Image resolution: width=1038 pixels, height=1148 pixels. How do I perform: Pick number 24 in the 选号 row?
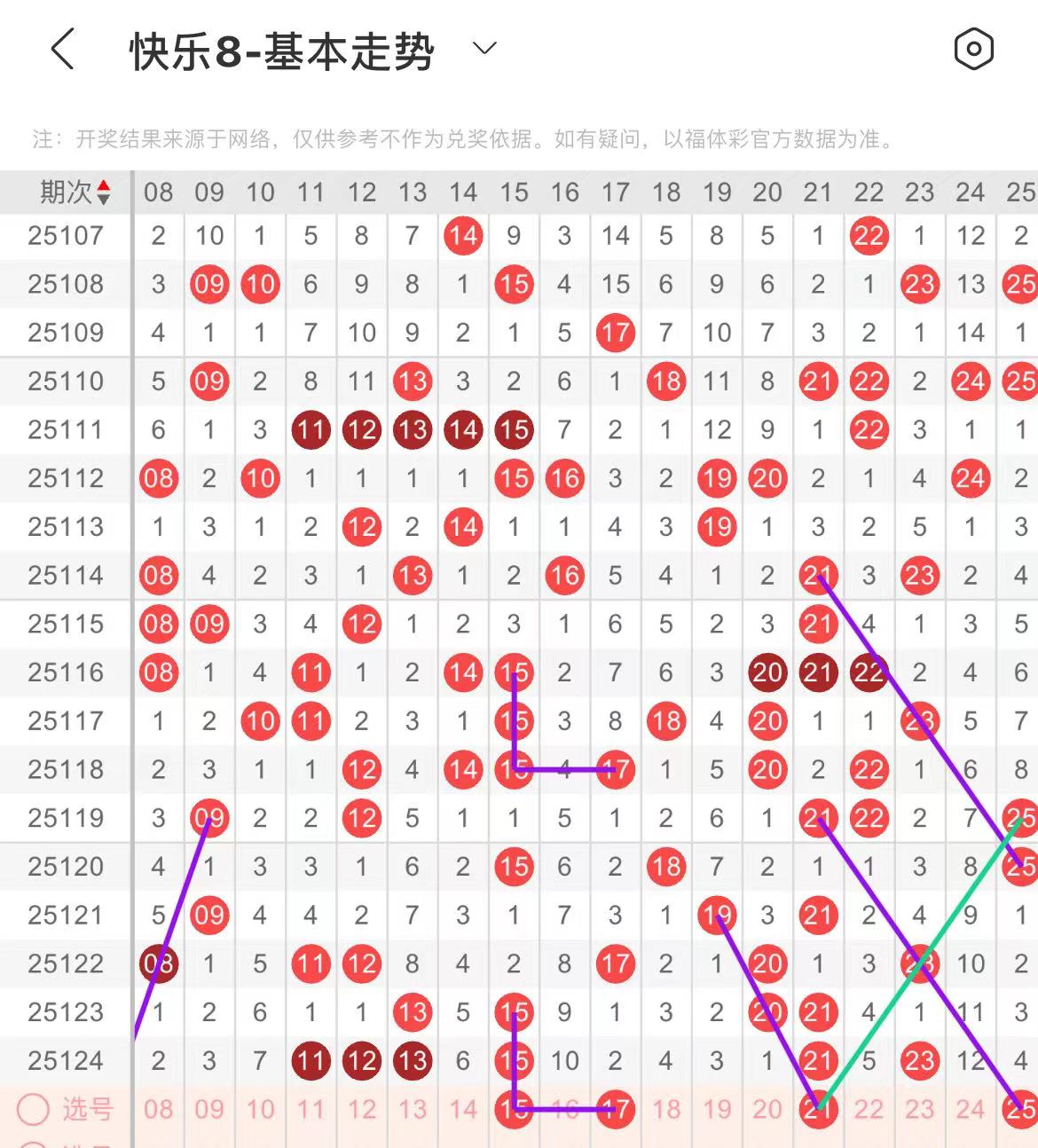(971, 1109)
